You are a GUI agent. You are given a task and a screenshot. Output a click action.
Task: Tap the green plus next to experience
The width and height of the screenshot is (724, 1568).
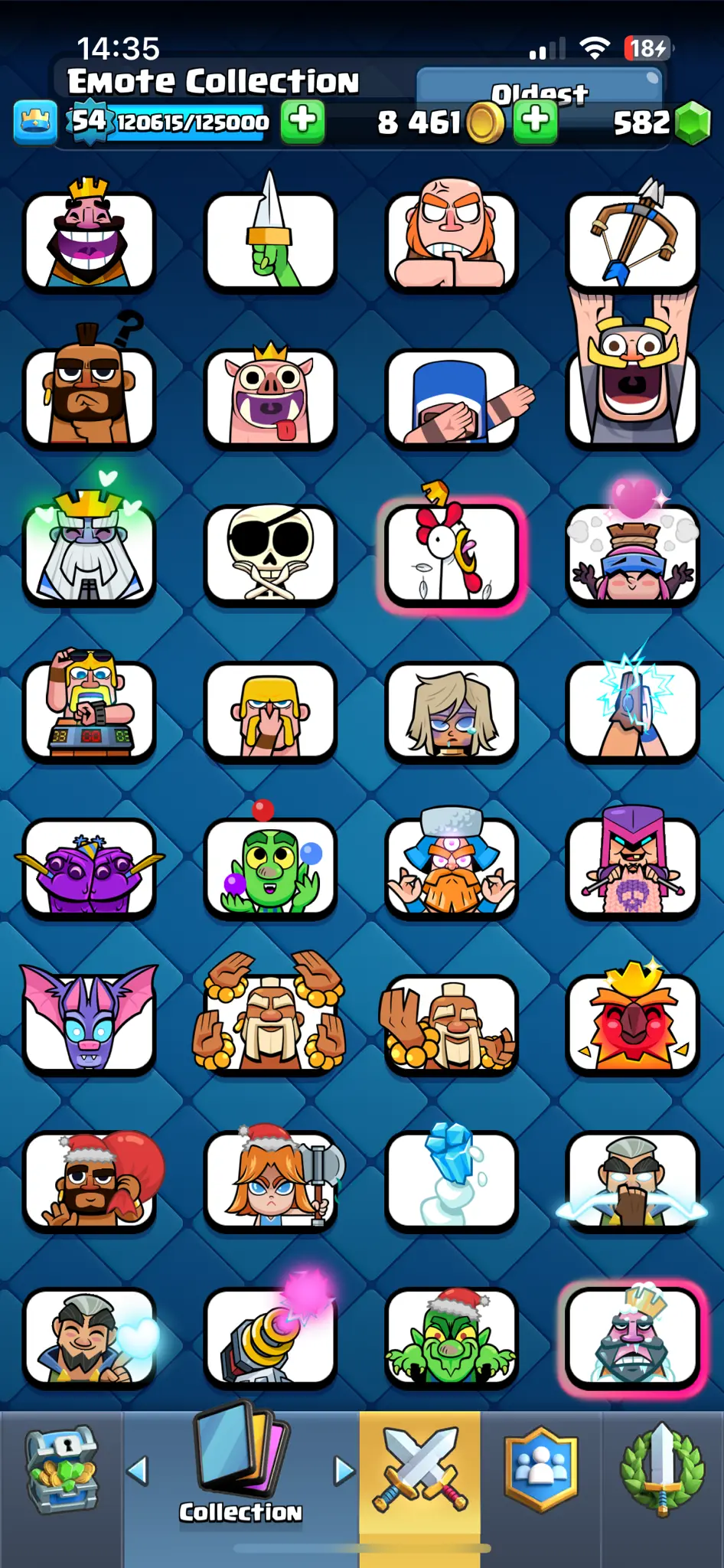coord(303,121)
